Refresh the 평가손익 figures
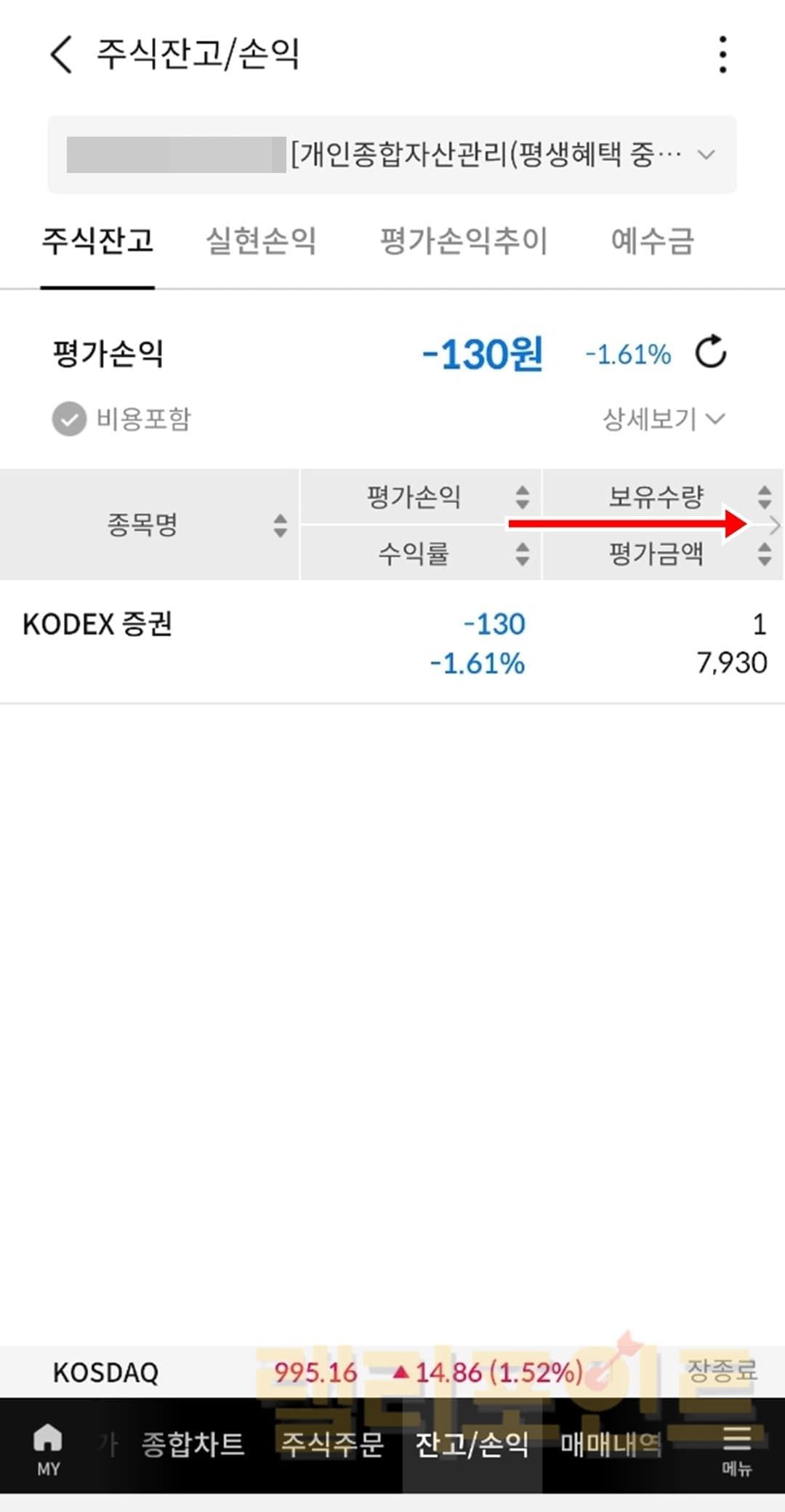 click(x=710, y=353)
